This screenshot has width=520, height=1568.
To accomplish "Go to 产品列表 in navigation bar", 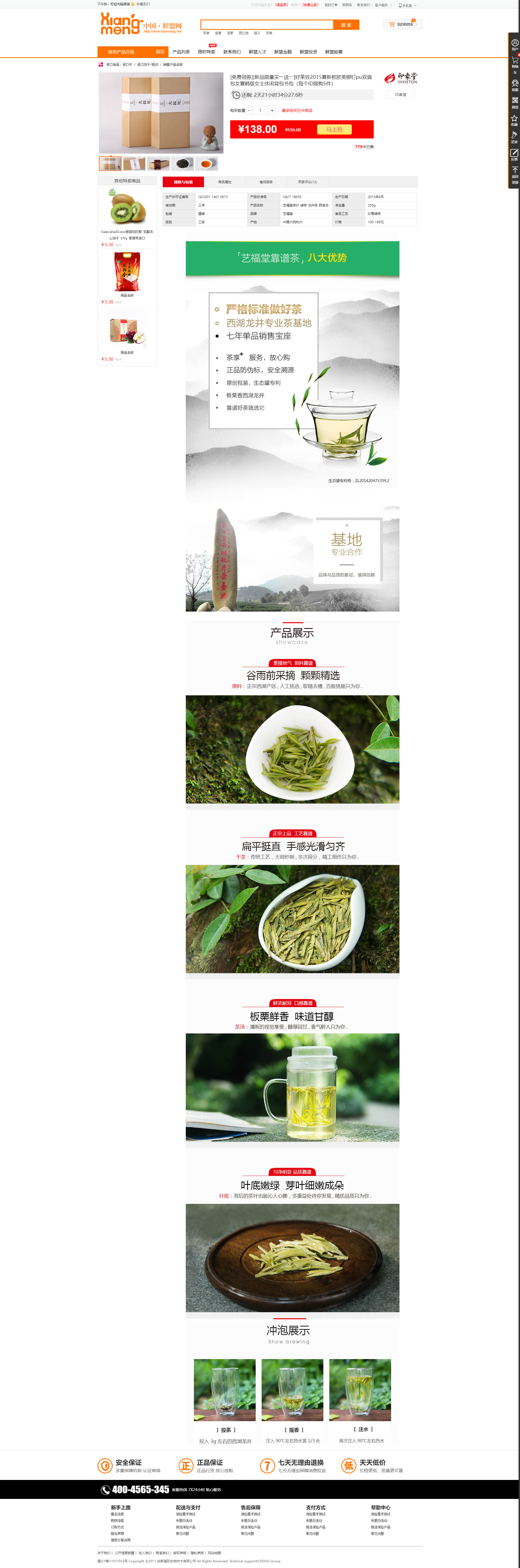I will (181, 52).
